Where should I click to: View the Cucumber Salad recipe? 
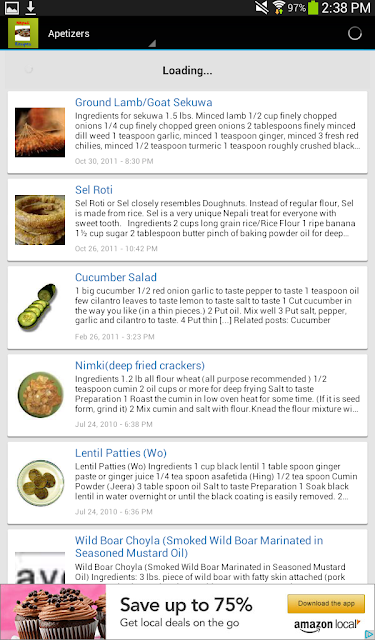pos(187,307)
